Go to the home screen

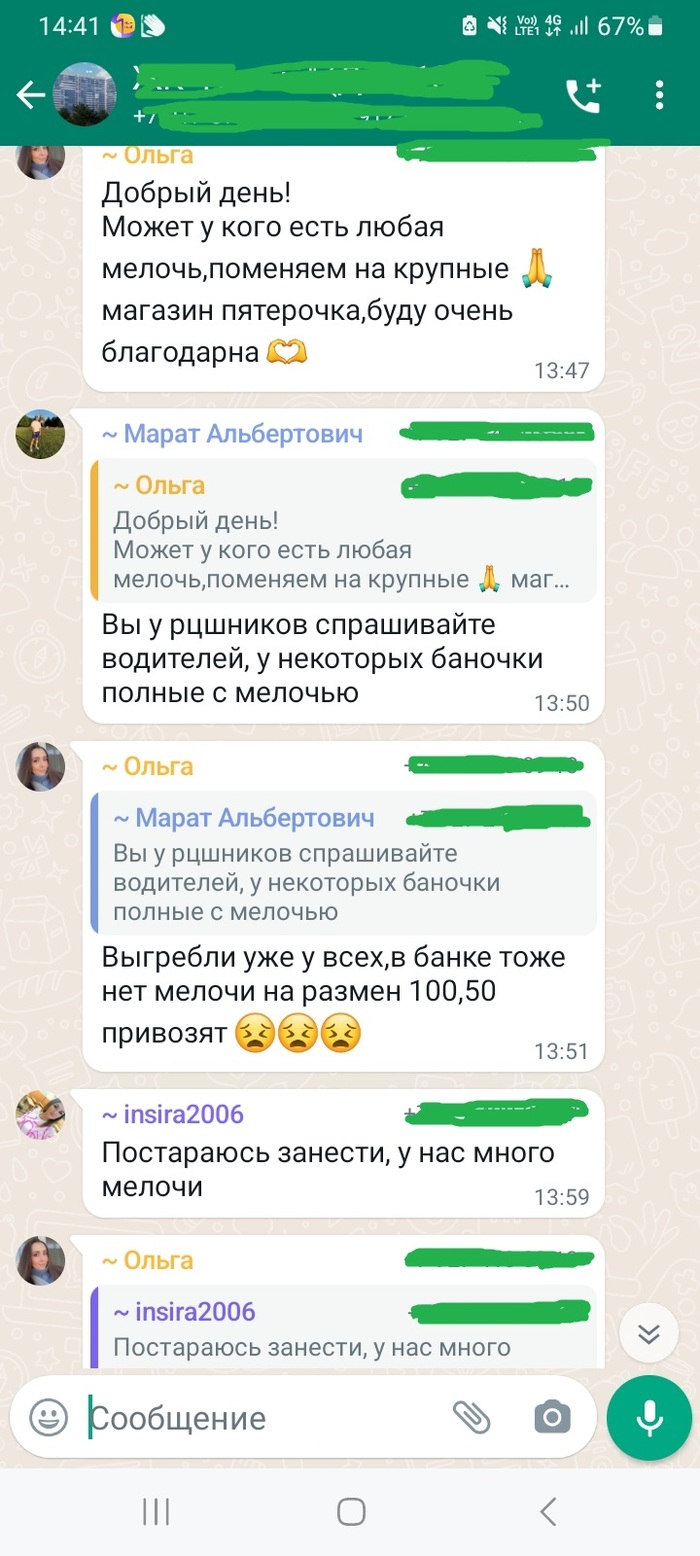[351, 1511]
